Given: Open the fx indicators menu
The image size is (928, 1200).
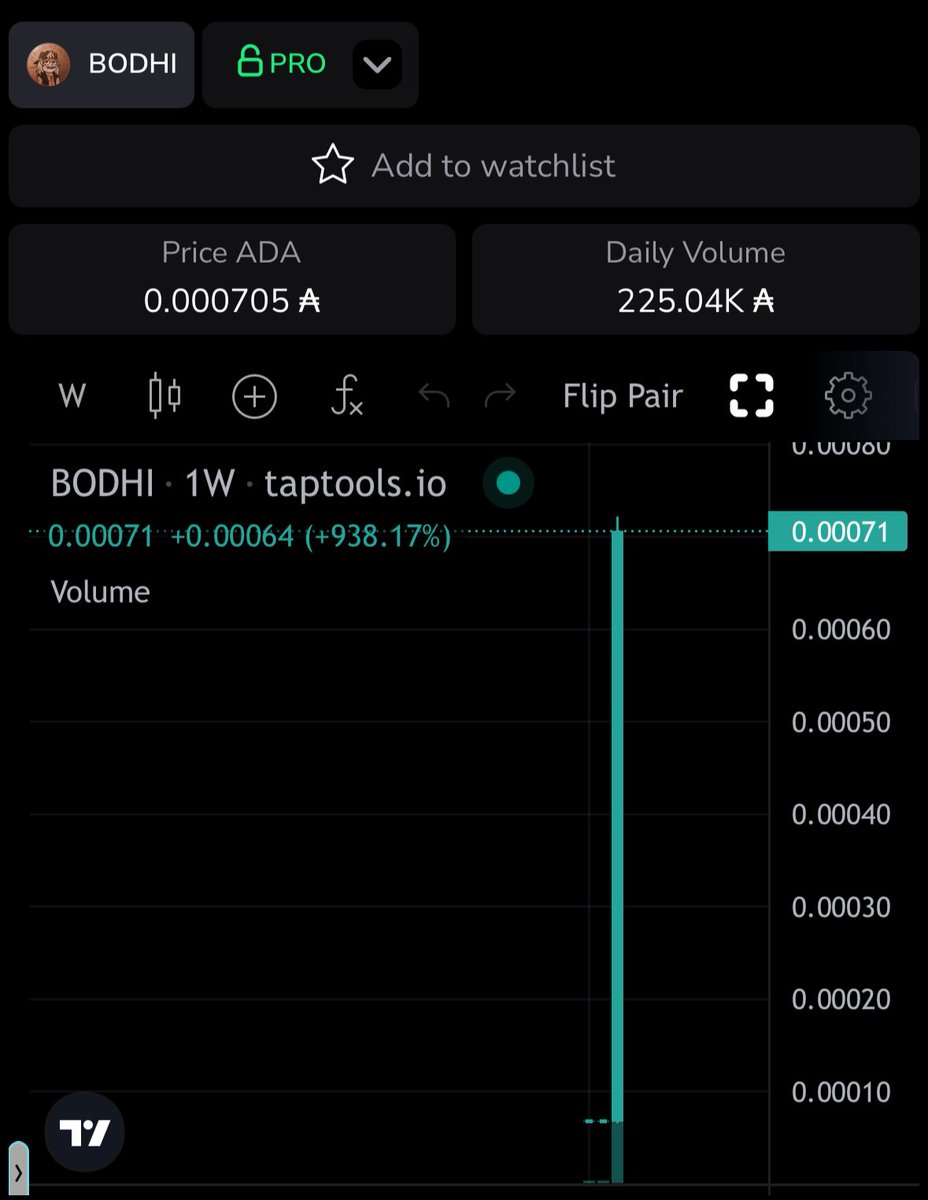Looking at the screenshot, I should coord(346,396).
